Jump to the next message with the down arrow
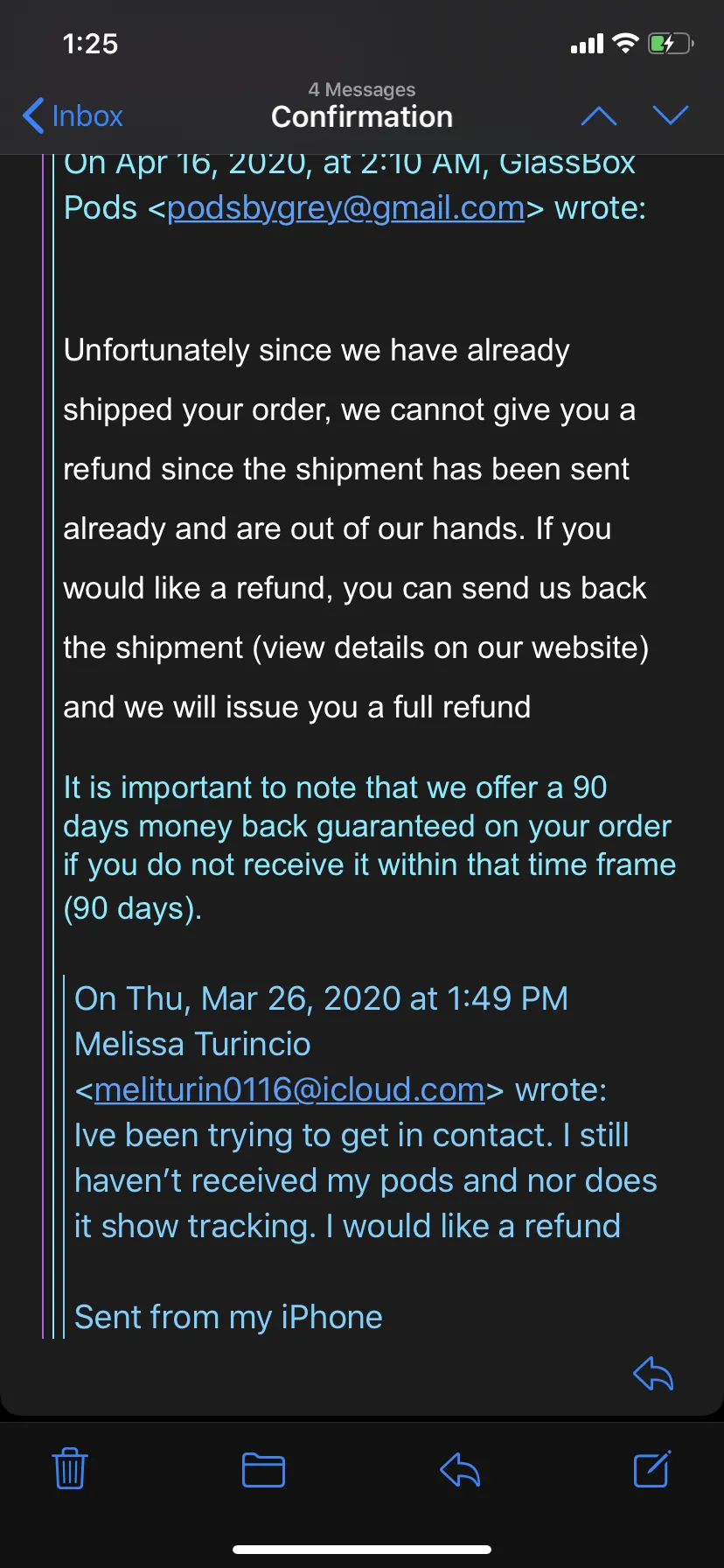The image size is (724, 1568). coord(671,115)
